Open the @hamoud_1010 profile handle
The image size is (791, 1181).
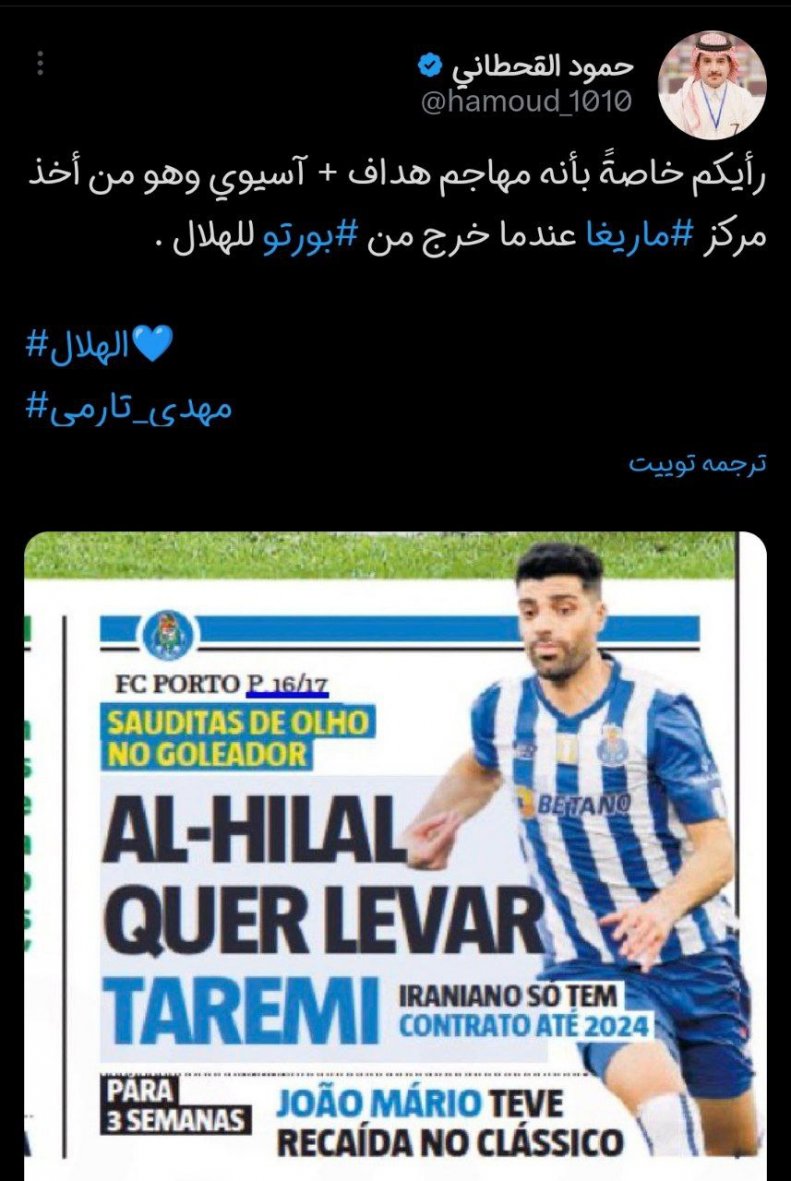click(x=527, y=104)
